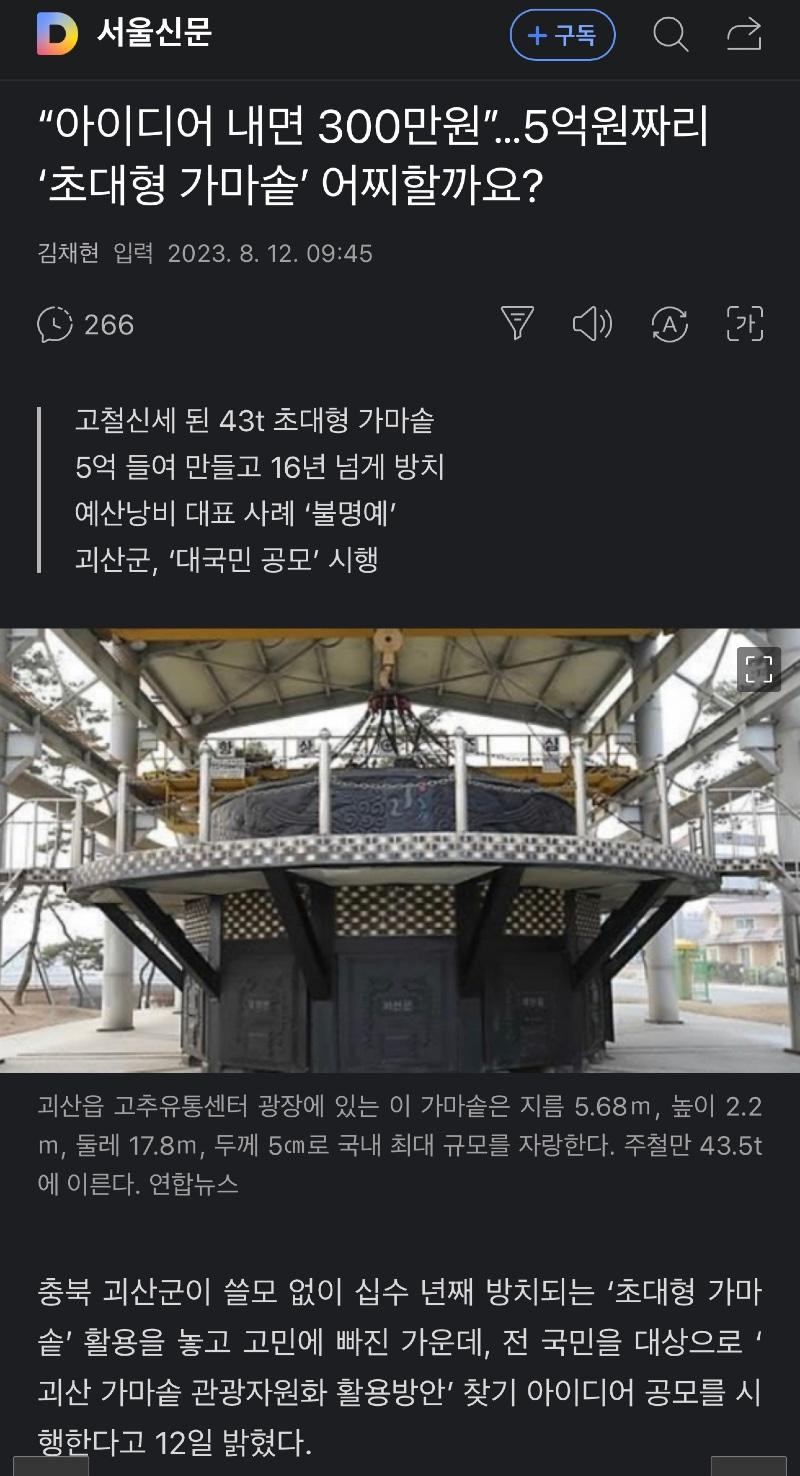This screenshot has width=800, height=1476.
Task: Tap the Daum D logo
Action: (57, 35)
